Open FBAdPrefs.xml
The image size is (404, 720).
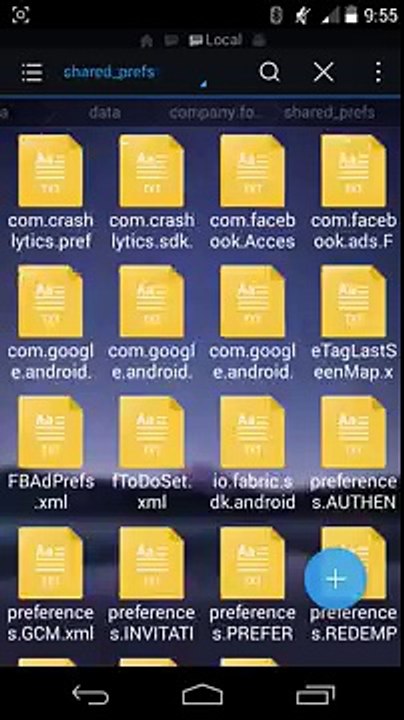click(x=50, y=454)
